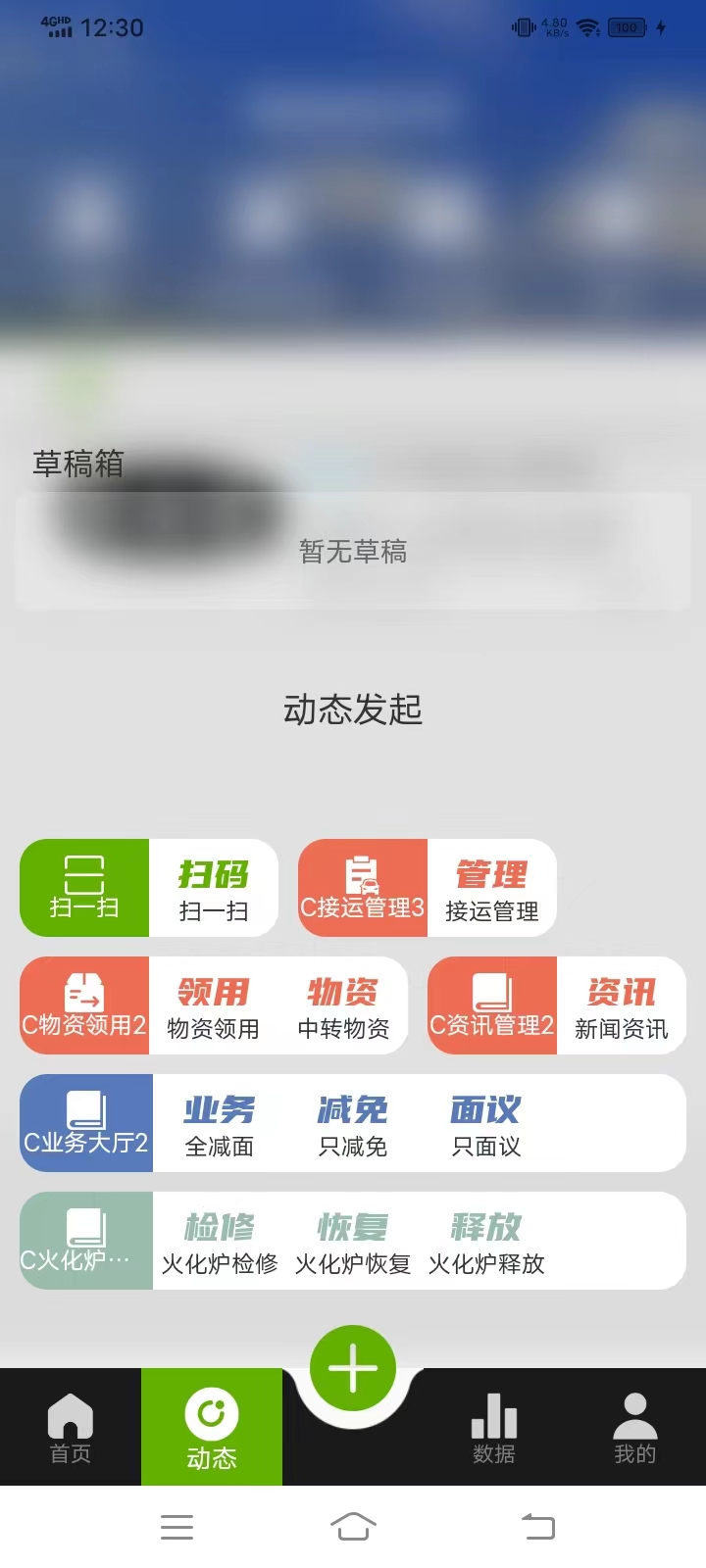Tap the C物资领用2 materials icon
Image resolution: width=706 pixels, height=1568 pixels.
84,1004
